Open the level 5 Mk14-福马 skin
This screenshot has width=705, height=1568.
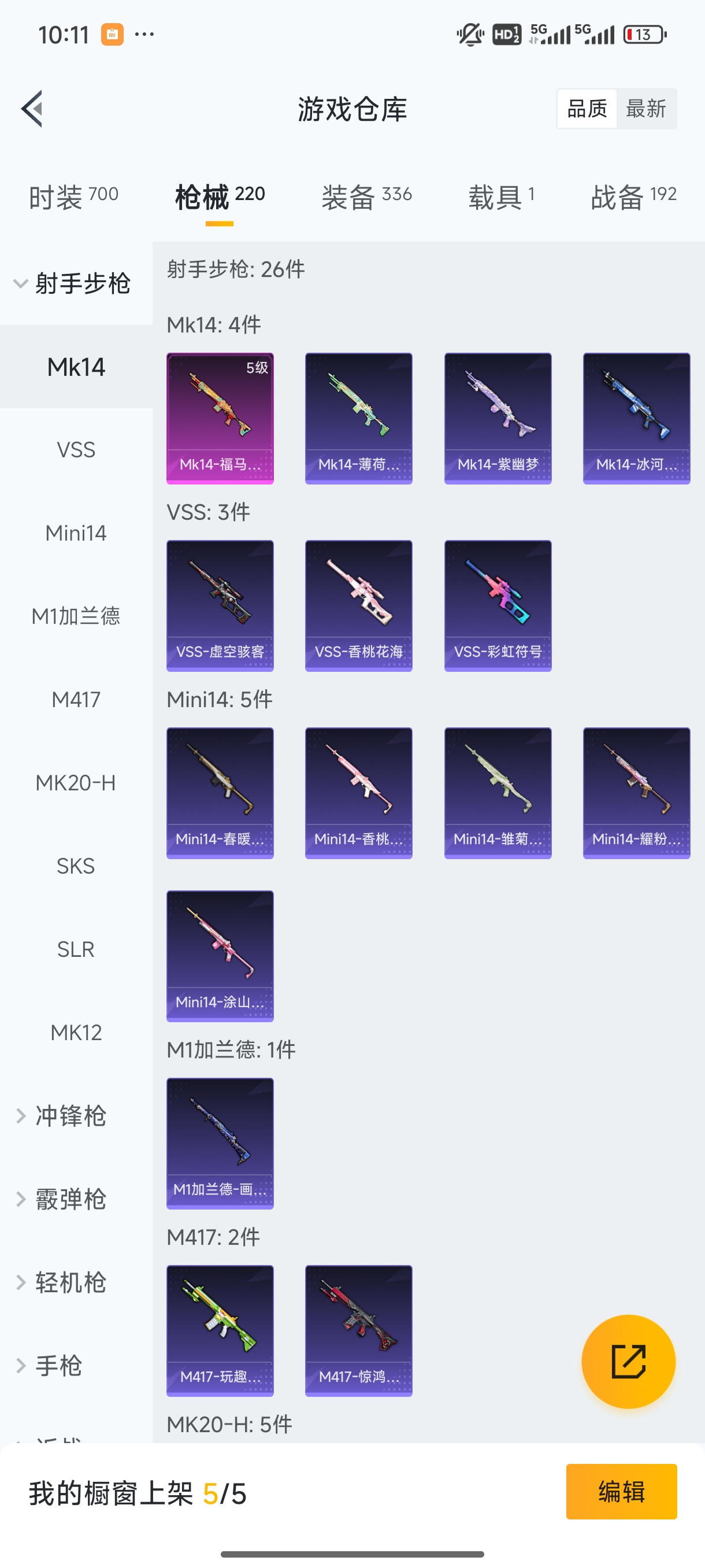[220, 419]
